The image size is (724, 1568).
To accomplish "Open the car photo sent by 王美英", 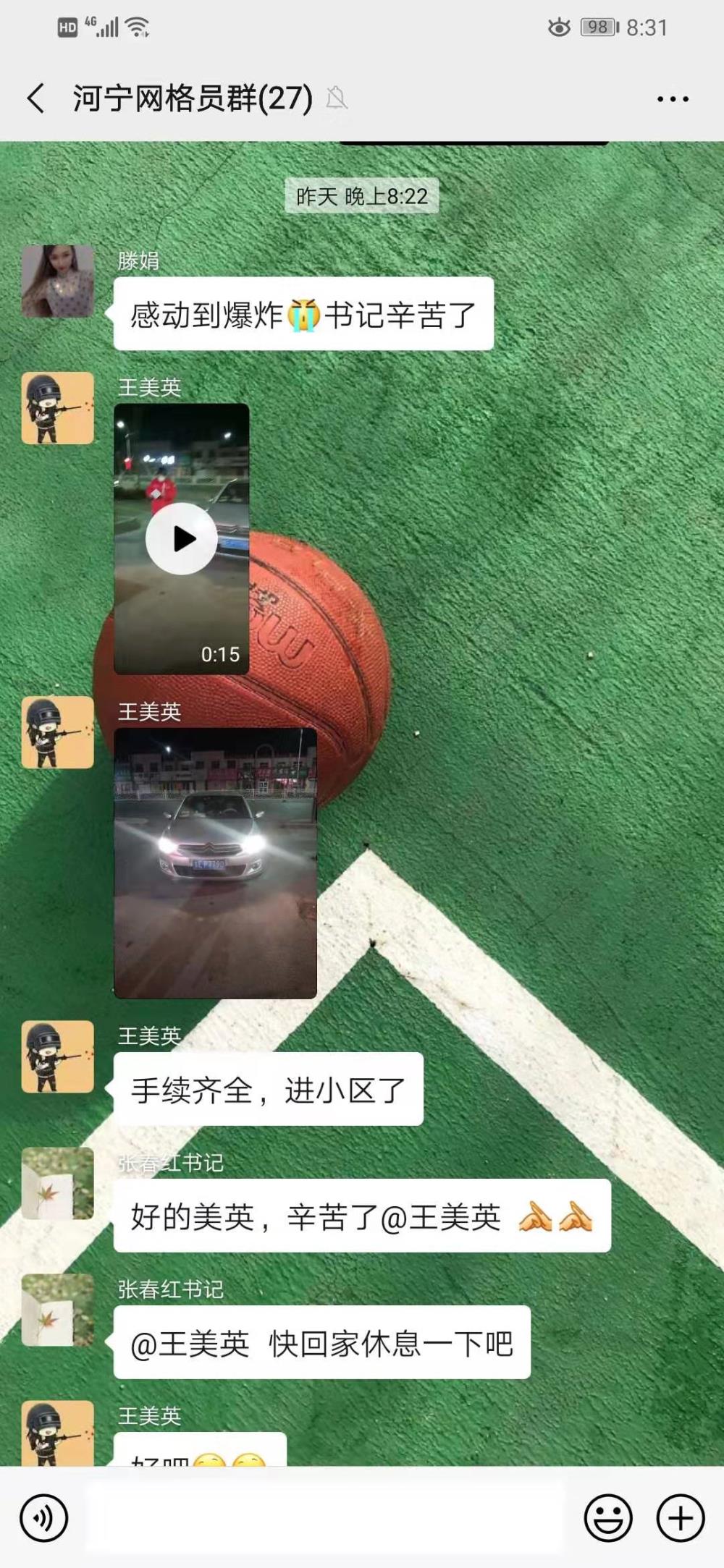I will [x=216, y=863].
